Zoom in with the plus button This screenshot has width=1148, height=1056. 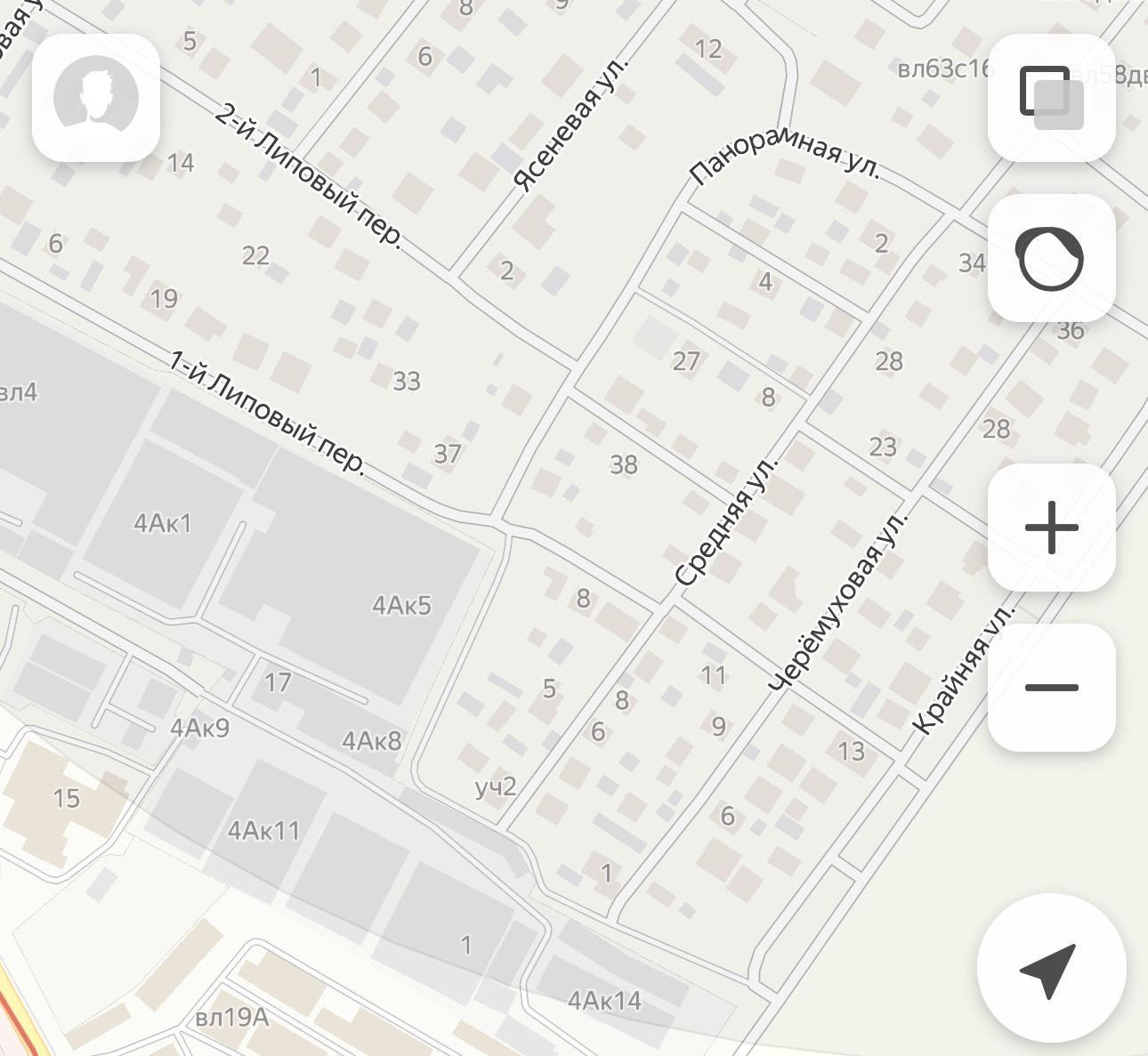[x=1051, y=527]
